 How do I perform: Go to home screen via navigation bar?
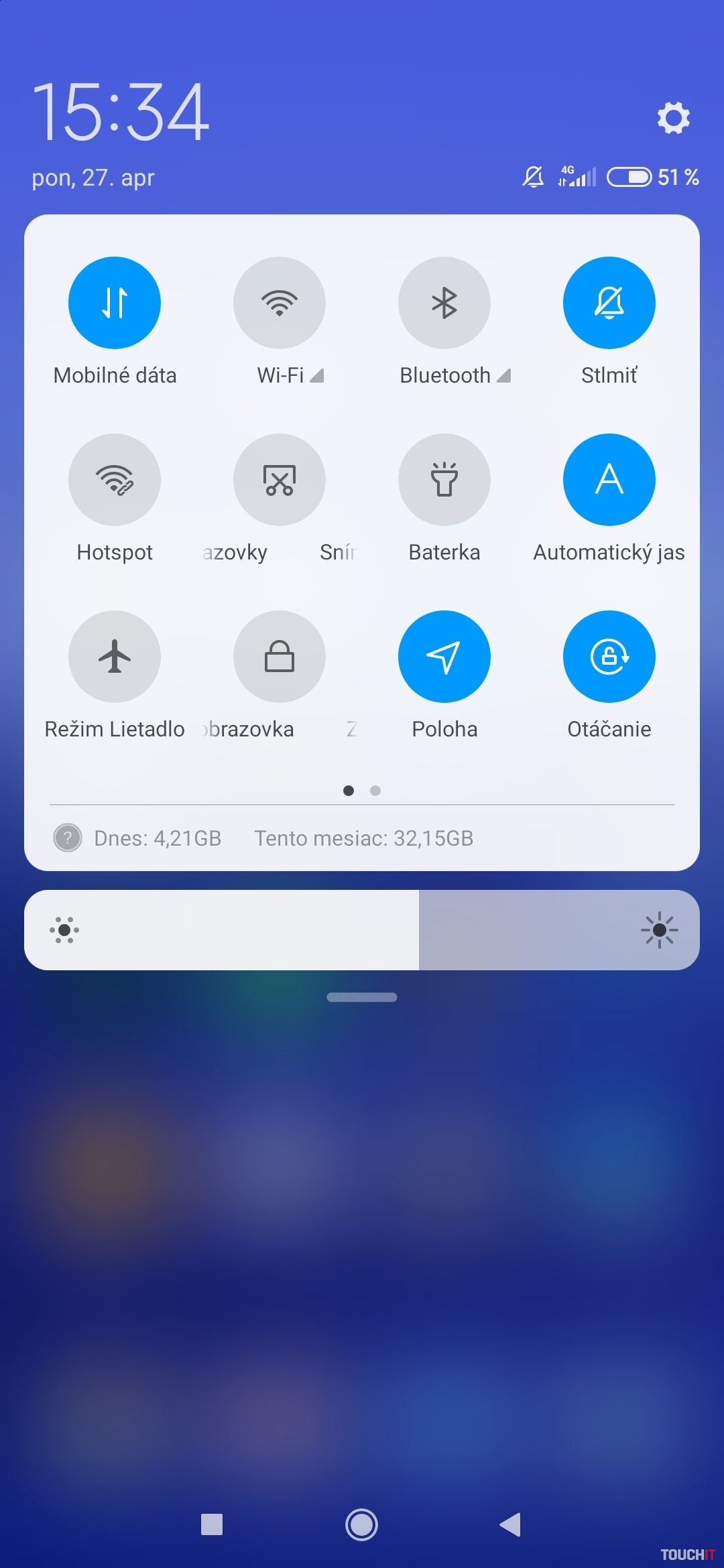pyautogui.click(x=361, y=1524)
